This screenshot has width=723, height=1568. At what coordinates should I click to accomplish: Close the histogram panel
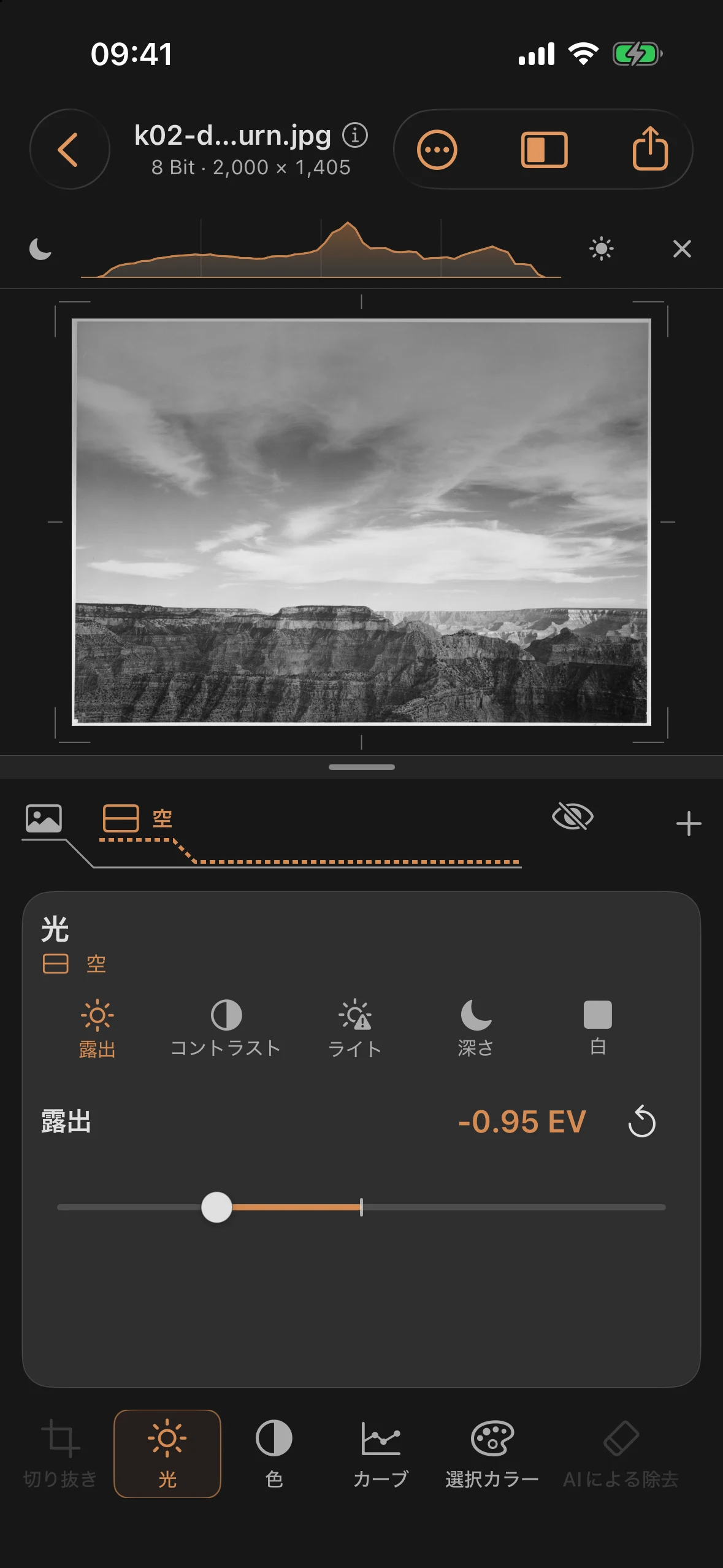click(682, 248)
